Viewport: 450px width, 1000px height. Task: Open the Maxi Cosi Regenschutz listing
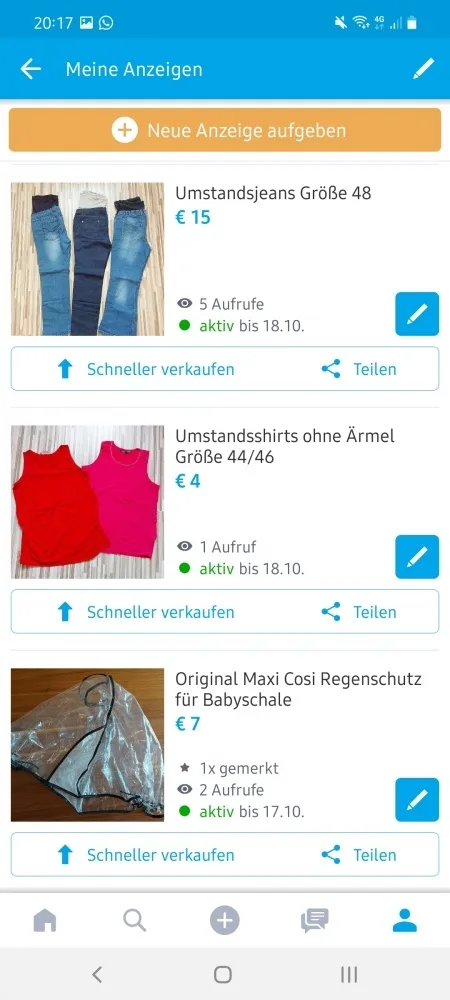(x=298, y=689)
